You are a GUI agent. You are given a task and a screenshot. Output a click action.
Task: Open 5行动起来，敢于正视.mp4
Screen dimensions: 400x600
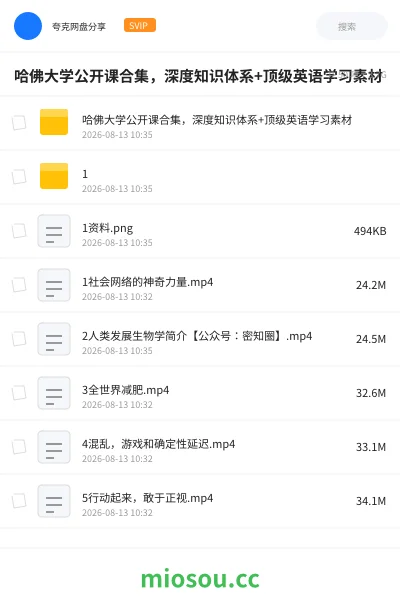click(200, 501)
